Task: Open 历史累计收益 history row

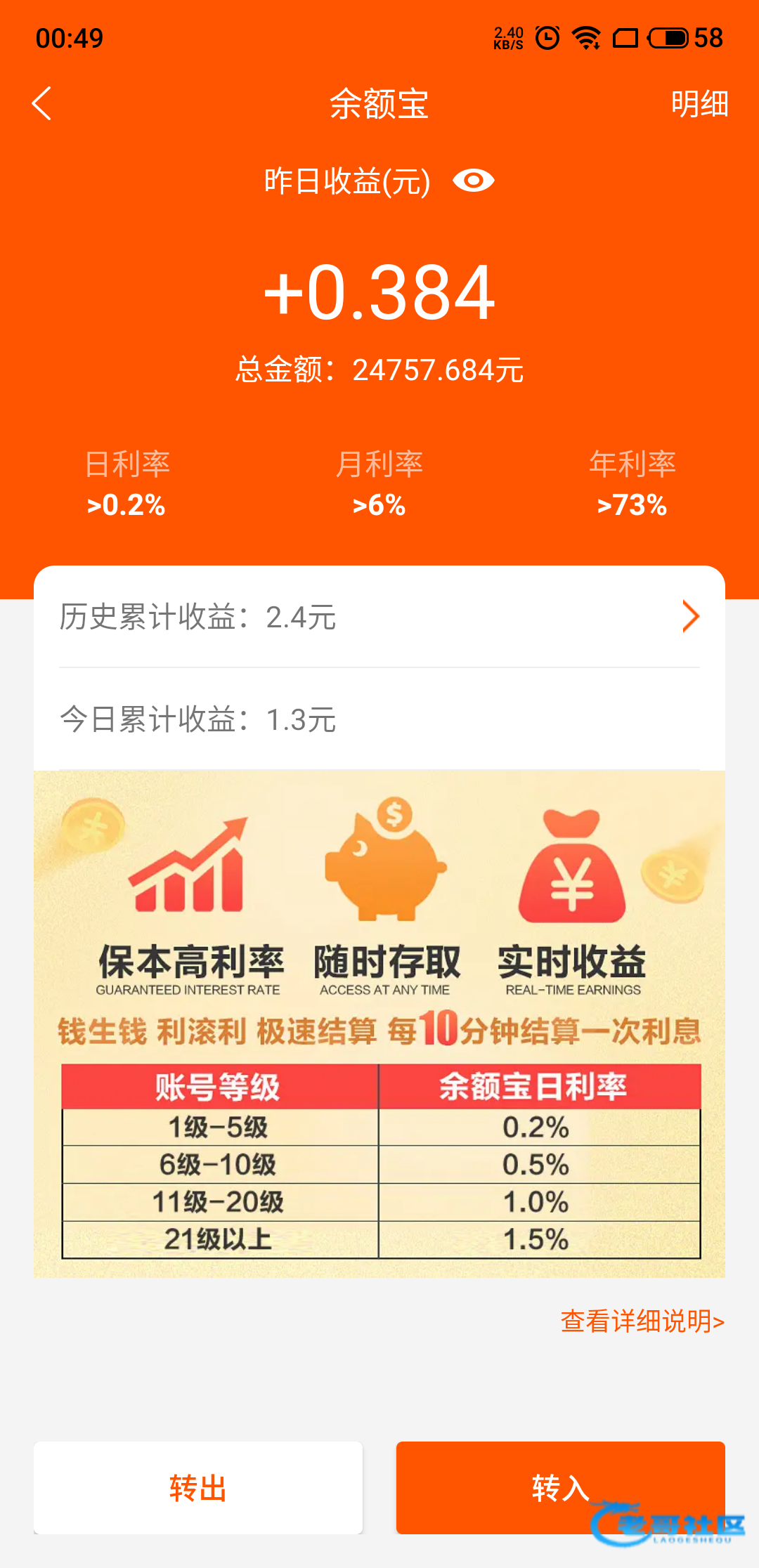Action: [379, 617]
